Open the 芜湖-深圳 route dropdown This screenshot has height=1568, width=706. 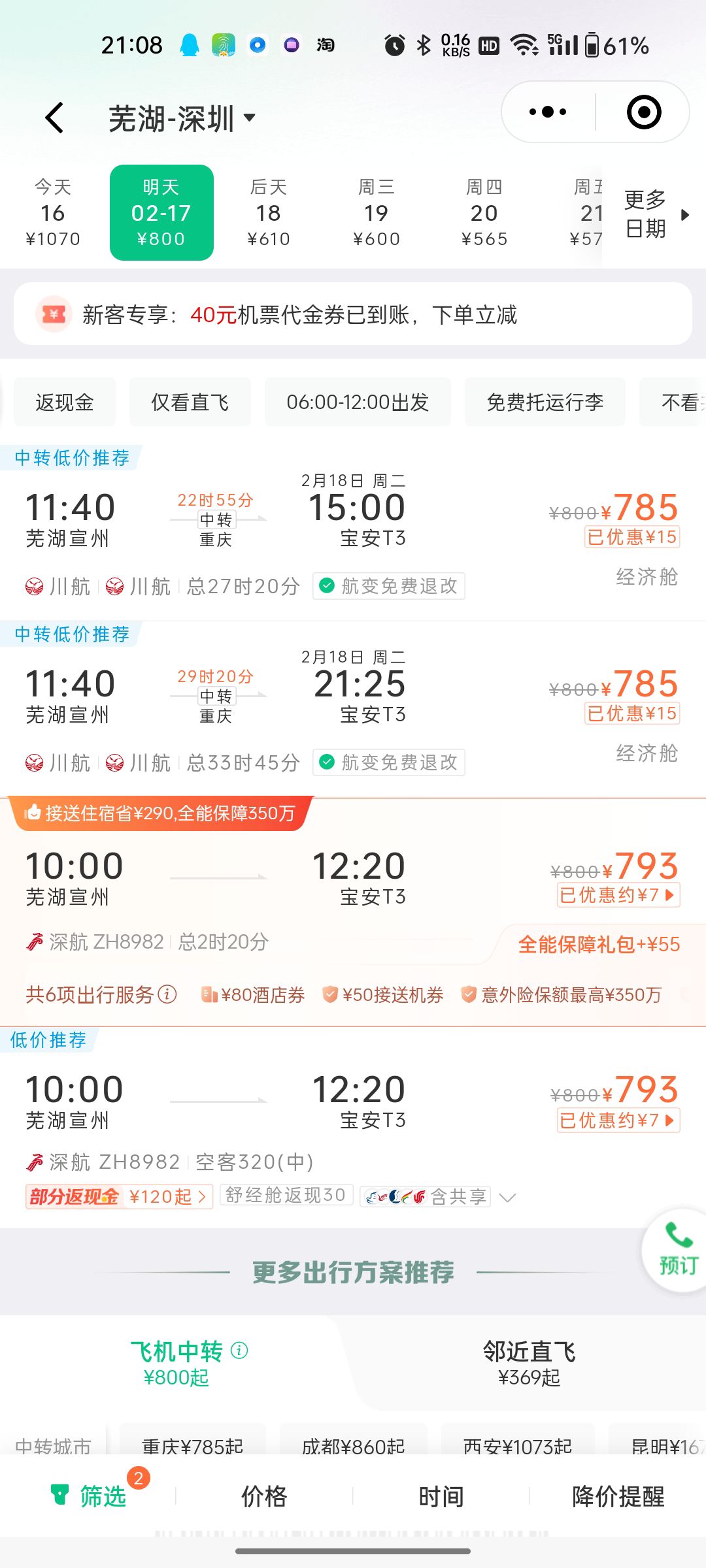(x=182, y=118)
